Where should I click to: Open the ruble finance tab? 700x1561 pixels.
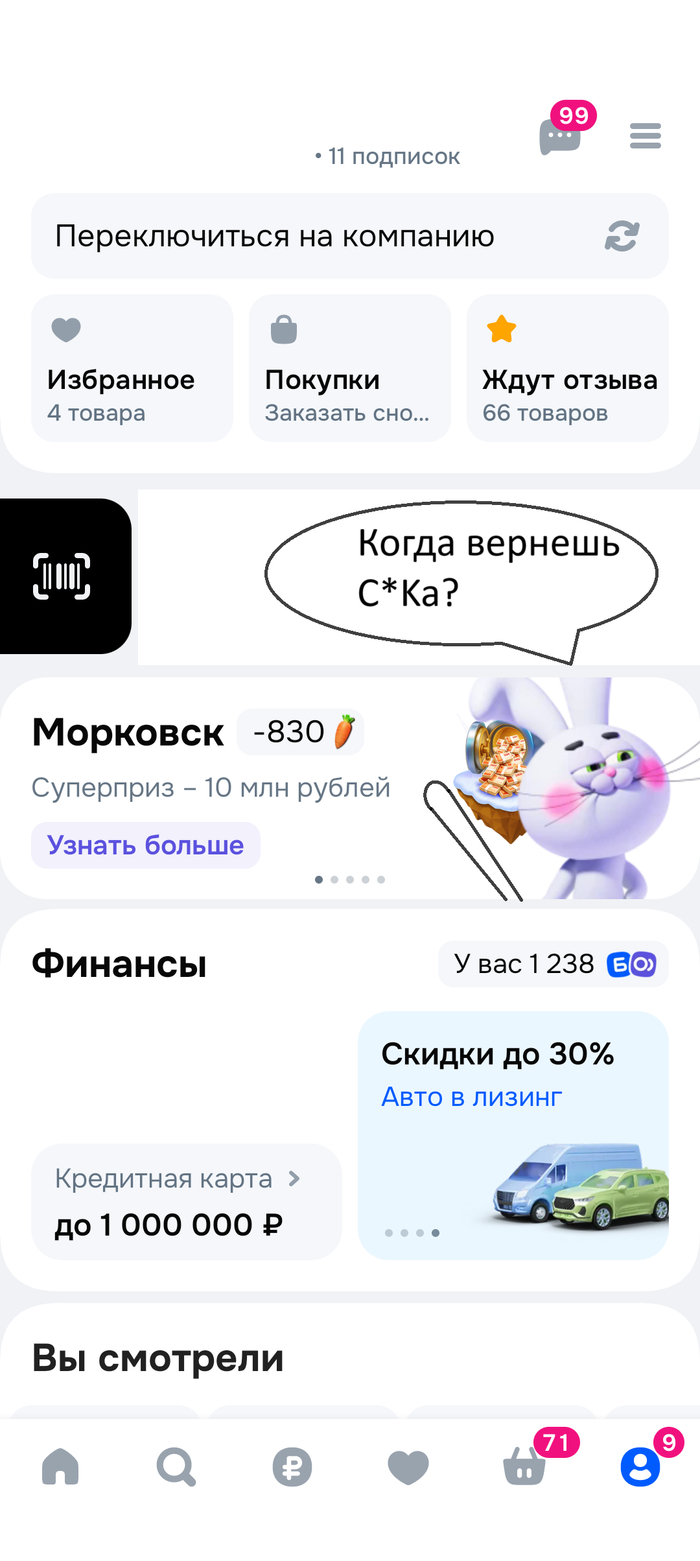click(x=292, y=1467)
